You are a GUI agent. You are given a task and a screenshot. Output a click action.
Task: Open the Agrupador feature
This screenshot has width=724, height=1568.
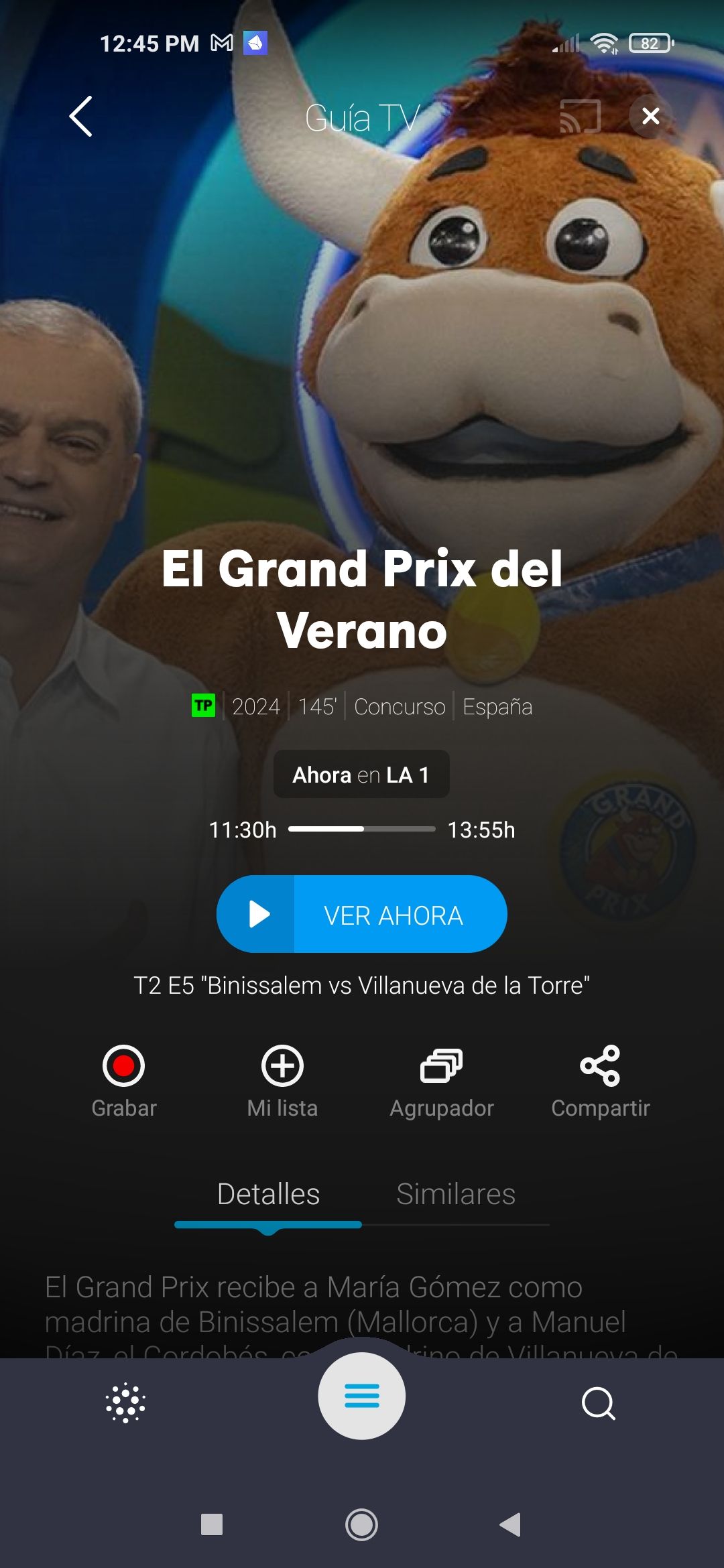pos(441,1065)
